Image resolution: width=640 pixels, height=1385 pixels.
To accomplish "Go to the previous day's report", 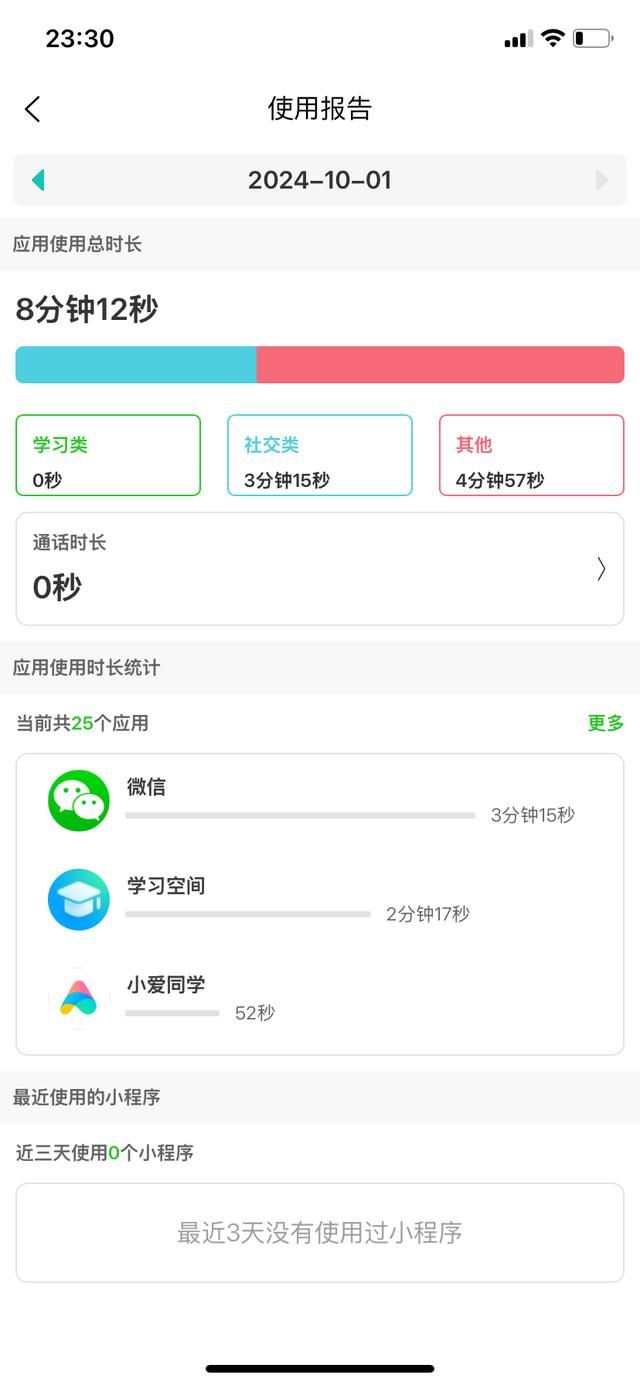I will 38,180.
